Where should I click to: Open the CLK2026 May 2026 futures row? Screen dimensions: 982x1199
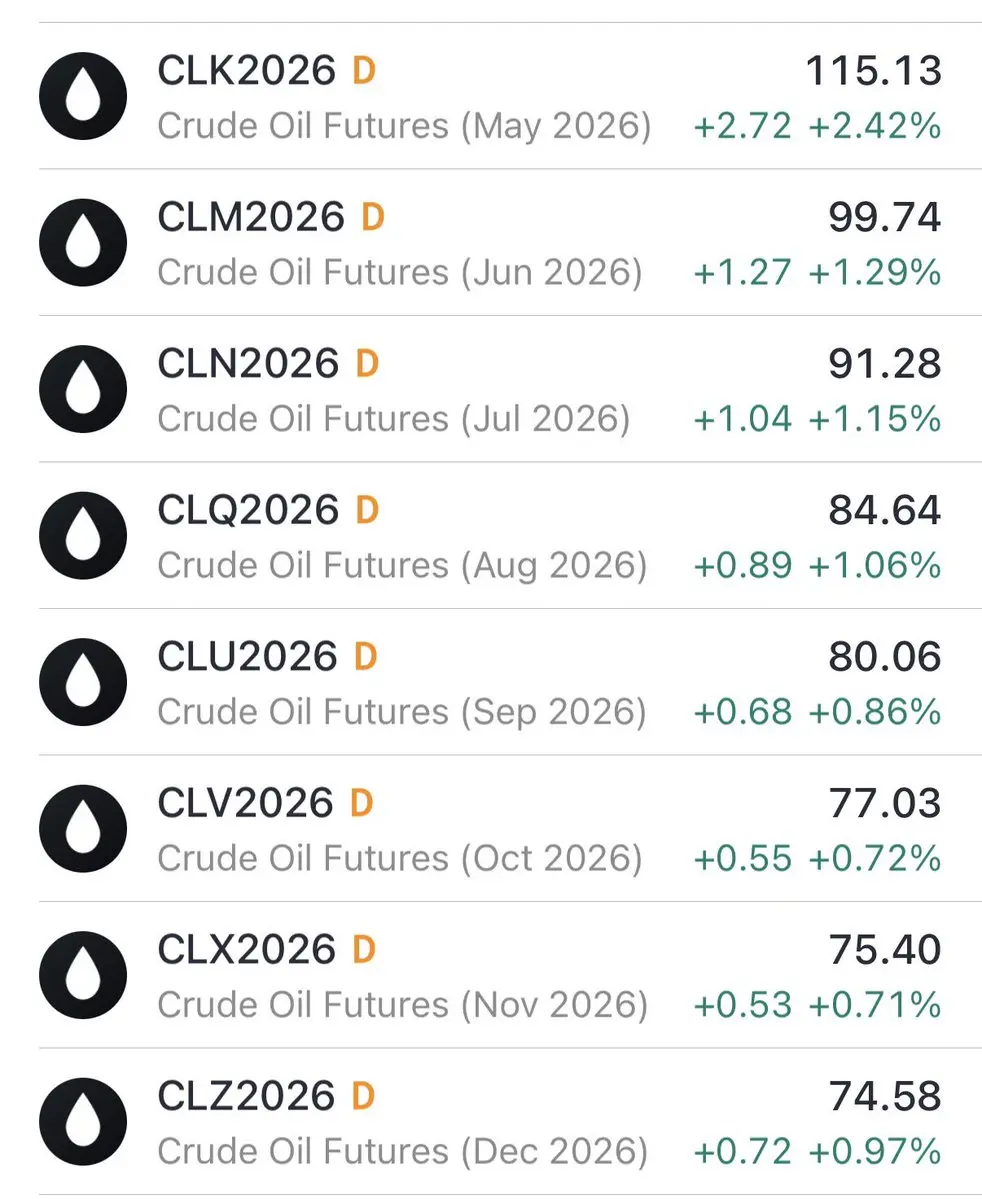(490, 97)
